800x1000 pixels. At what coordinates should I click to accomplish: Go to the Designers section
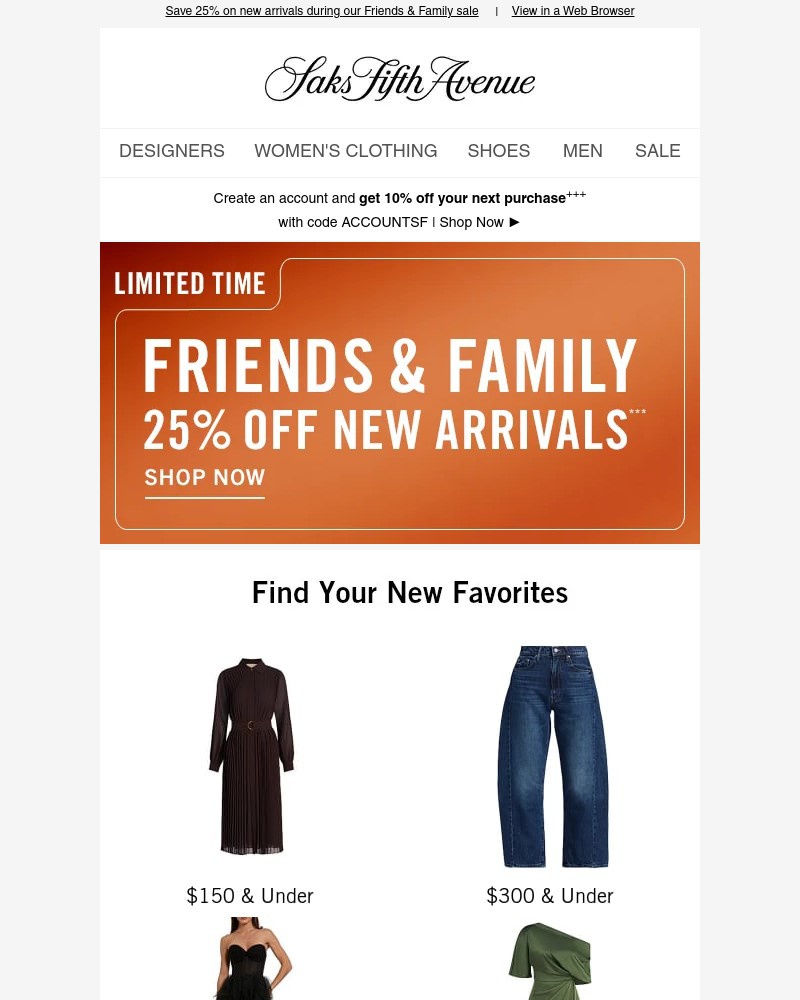pos(172,151)
